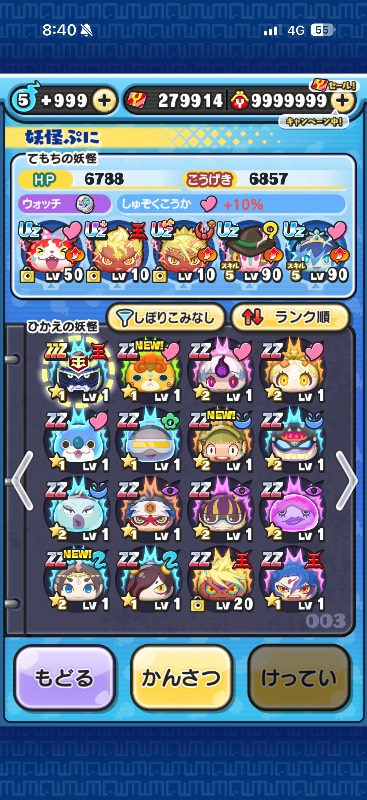Select the blue-haired ZZ yokai with red eyes

point(292,579)
